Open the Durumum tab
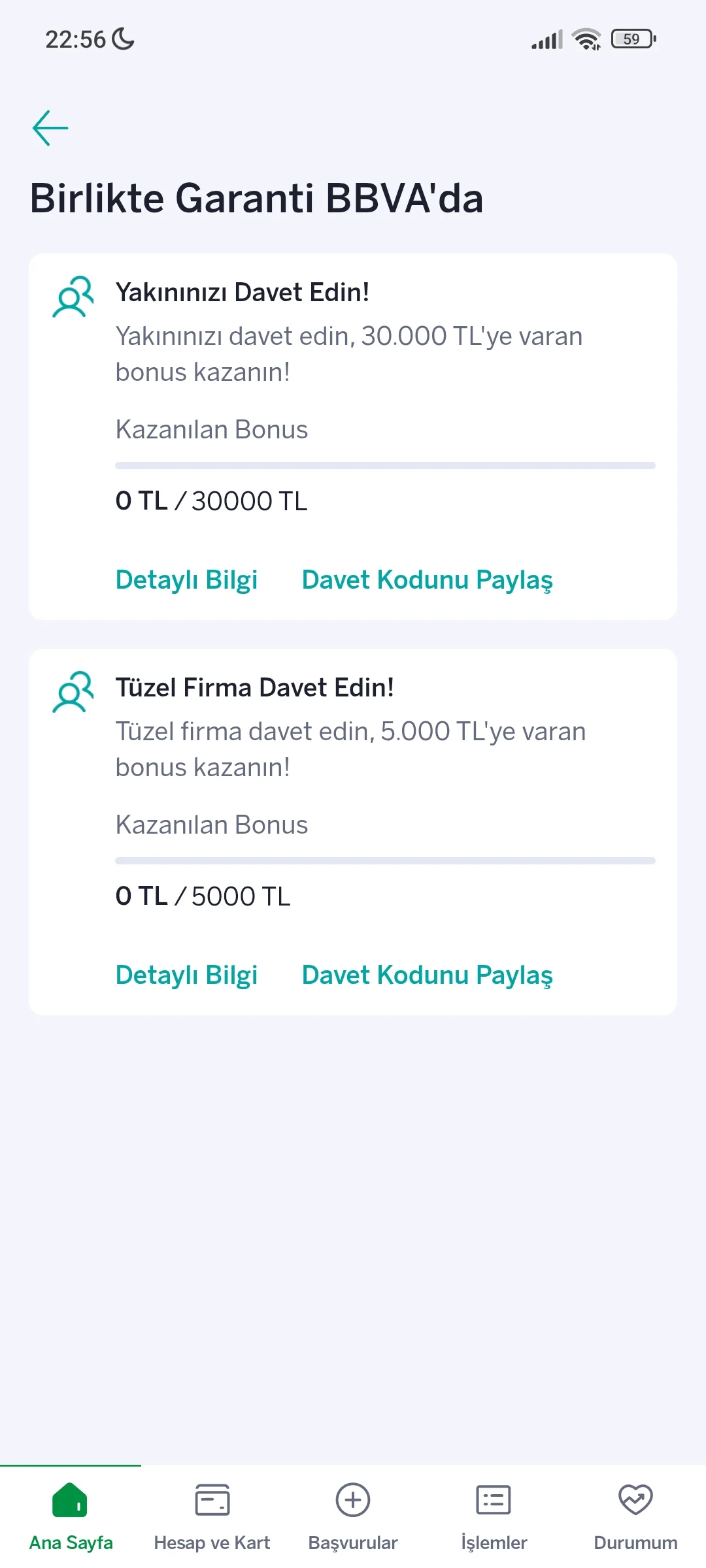Screen dimensions: 706x1568 635,1516
